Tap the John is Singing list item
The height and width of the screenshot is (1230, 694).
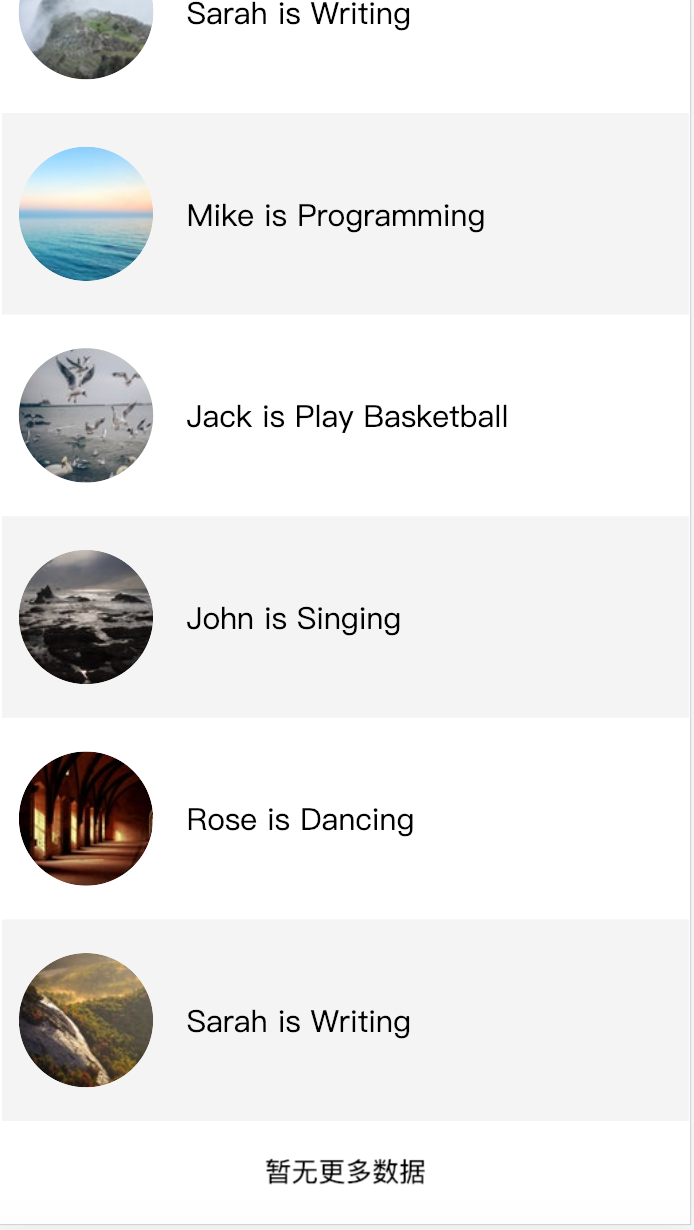point(294,618)
